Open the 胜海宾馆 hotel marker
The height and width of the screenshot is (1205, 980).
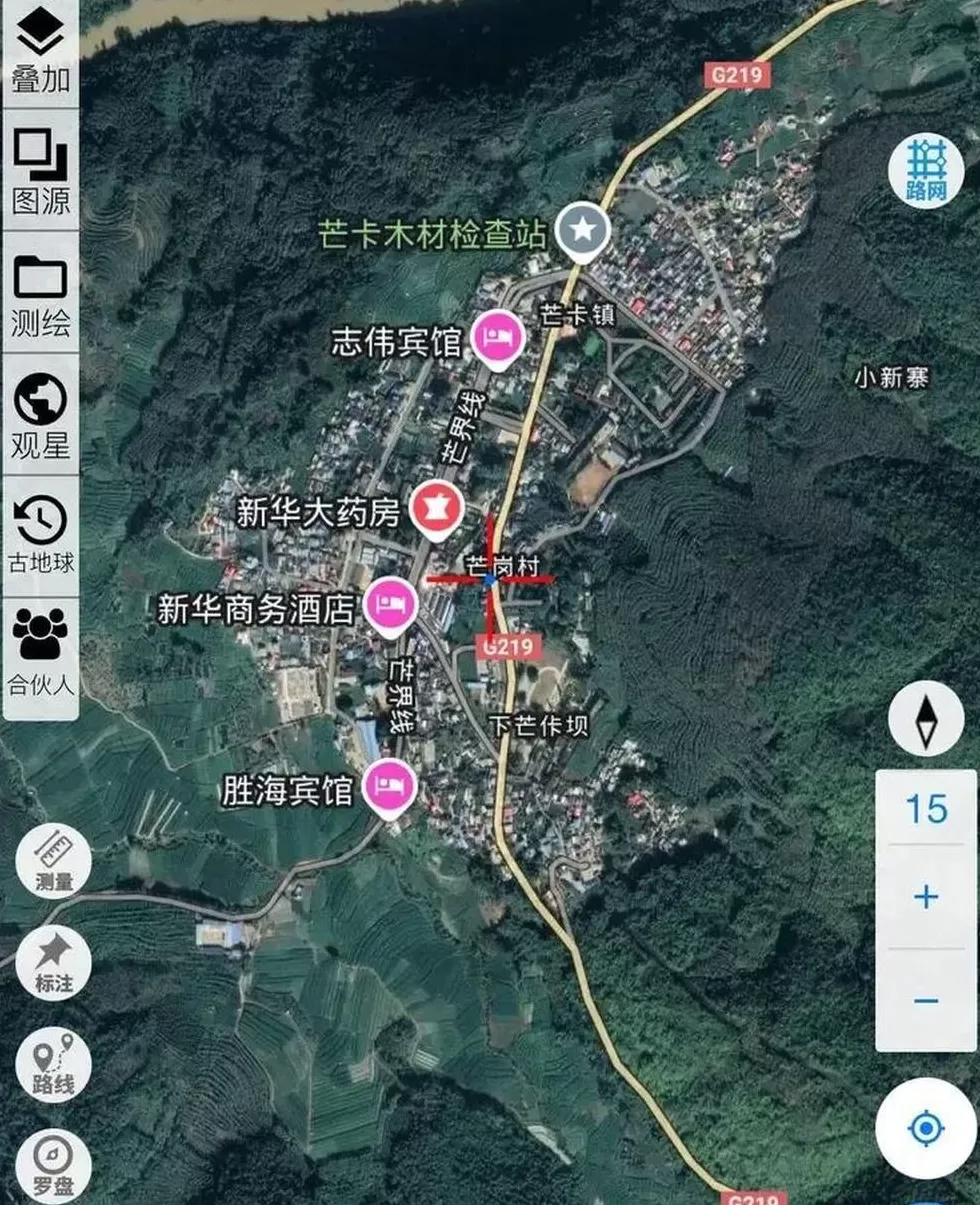(389, 785)
